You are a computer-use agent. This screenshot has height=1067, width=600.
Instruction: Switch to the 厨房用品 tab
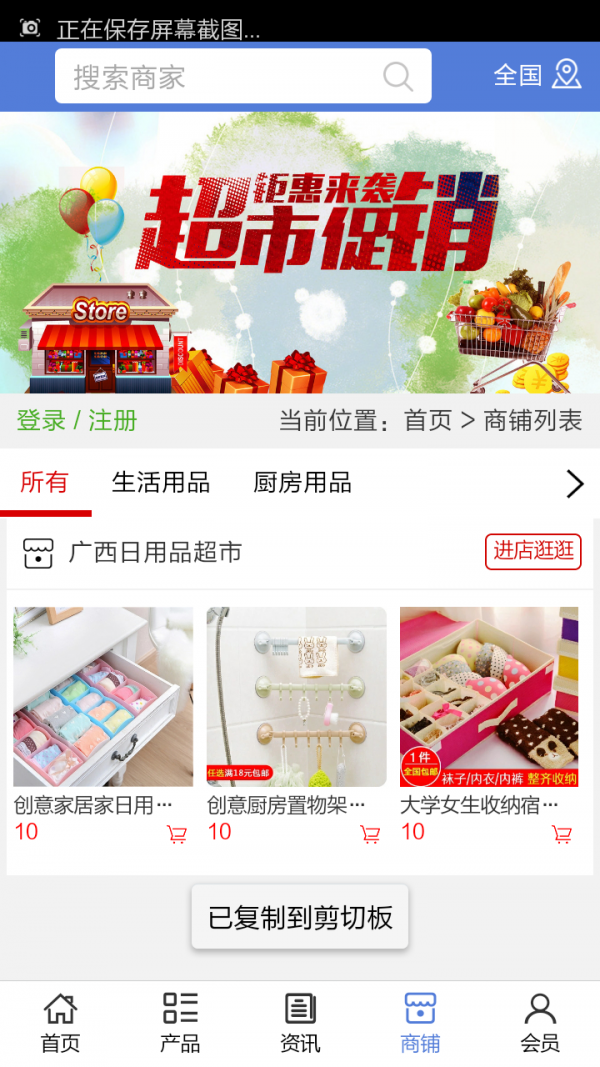(x=303, y=483)
